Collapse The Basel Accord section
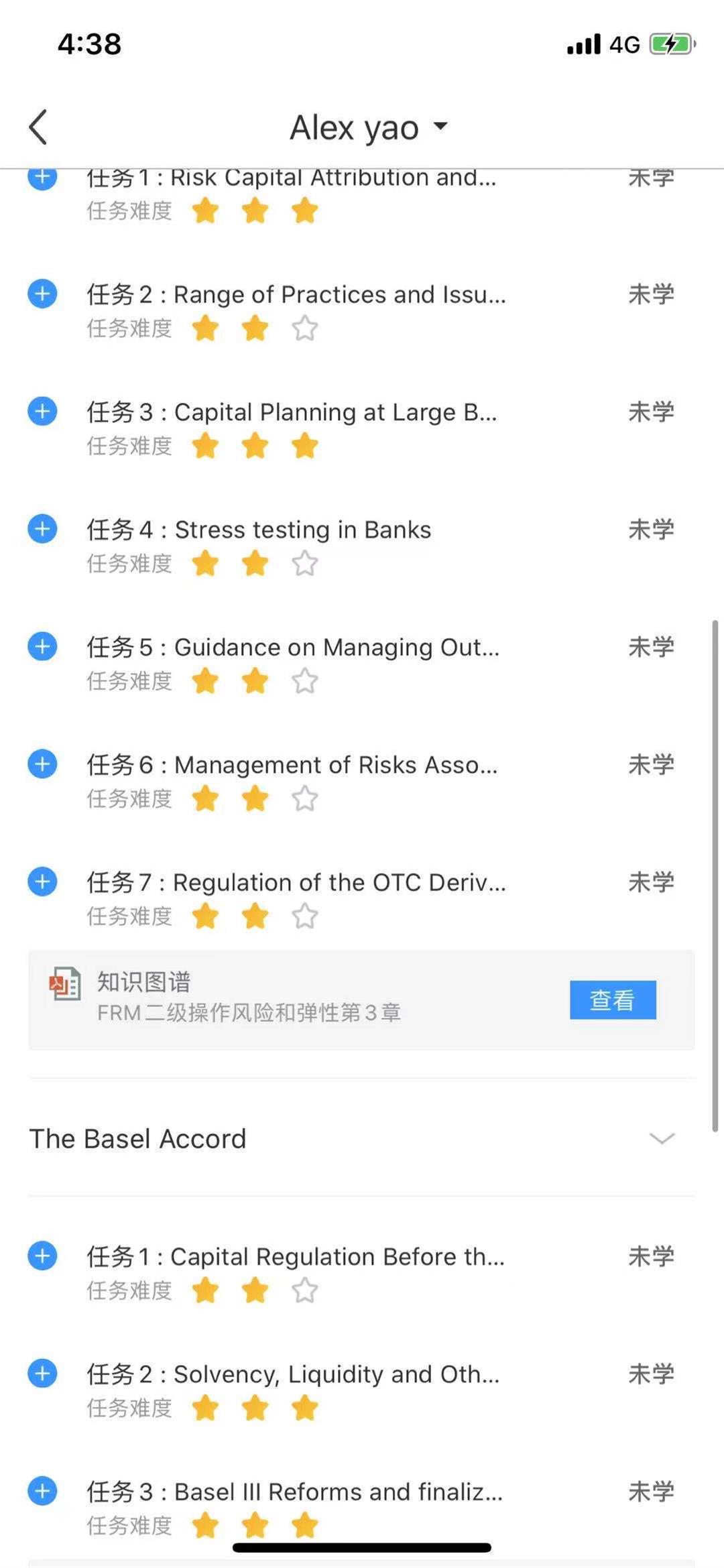 pos(662,1138)
